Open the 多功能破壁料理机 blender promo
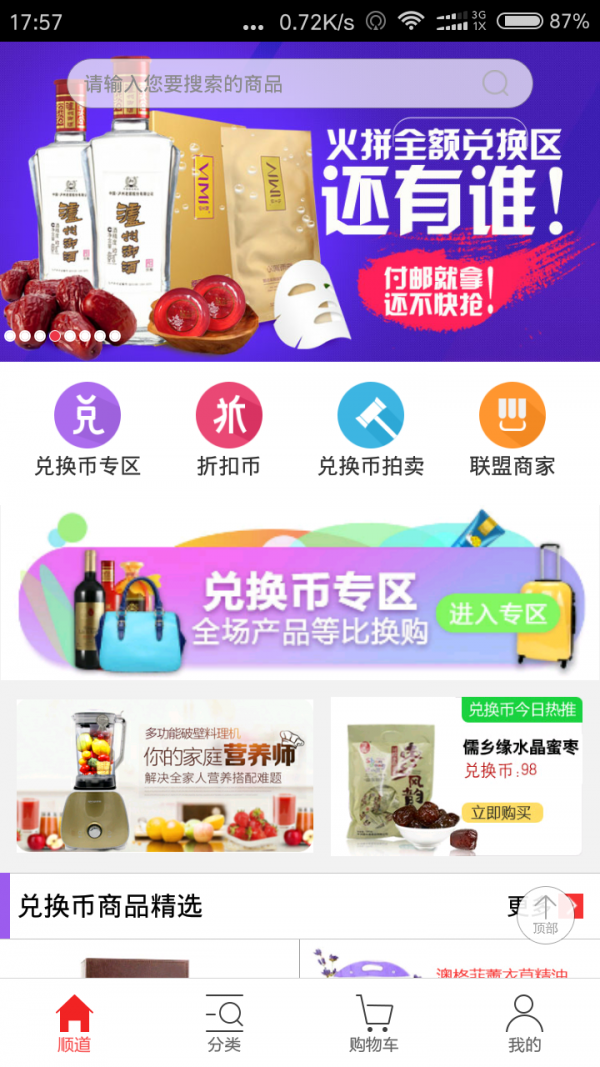This screenshot has width=600, height=1067. point(165,776)
